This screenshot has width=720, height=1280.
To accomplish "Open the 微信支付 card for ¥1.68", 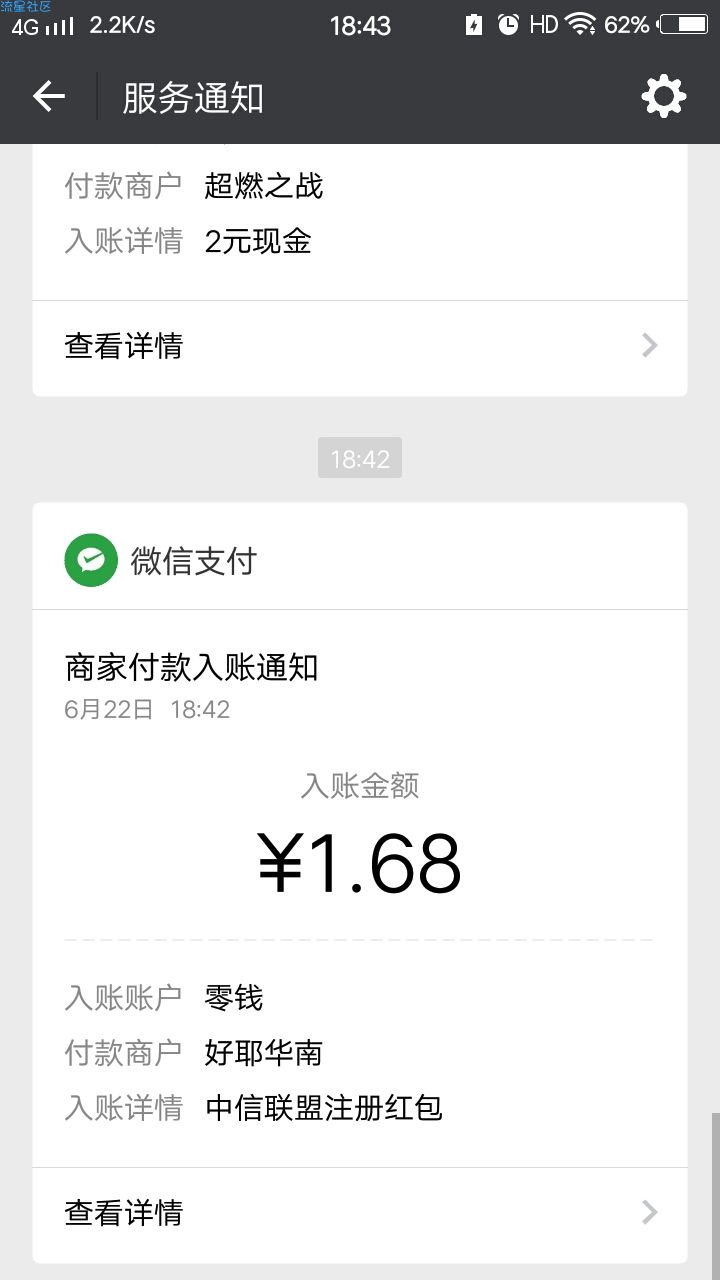I will [360, 883].
